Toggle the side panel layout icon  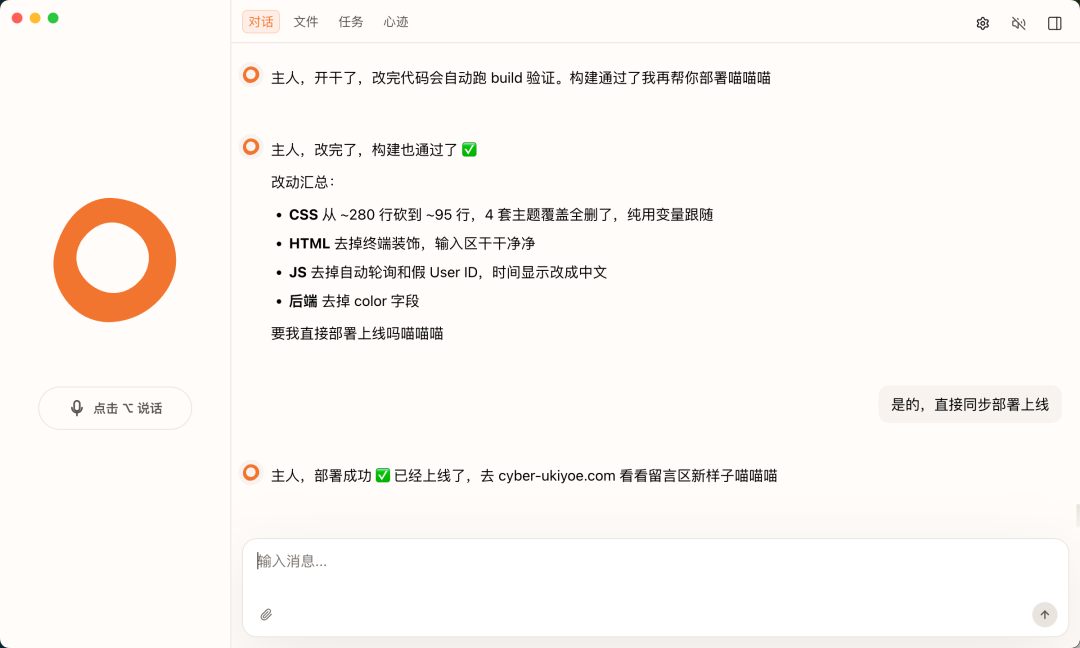1054,23
